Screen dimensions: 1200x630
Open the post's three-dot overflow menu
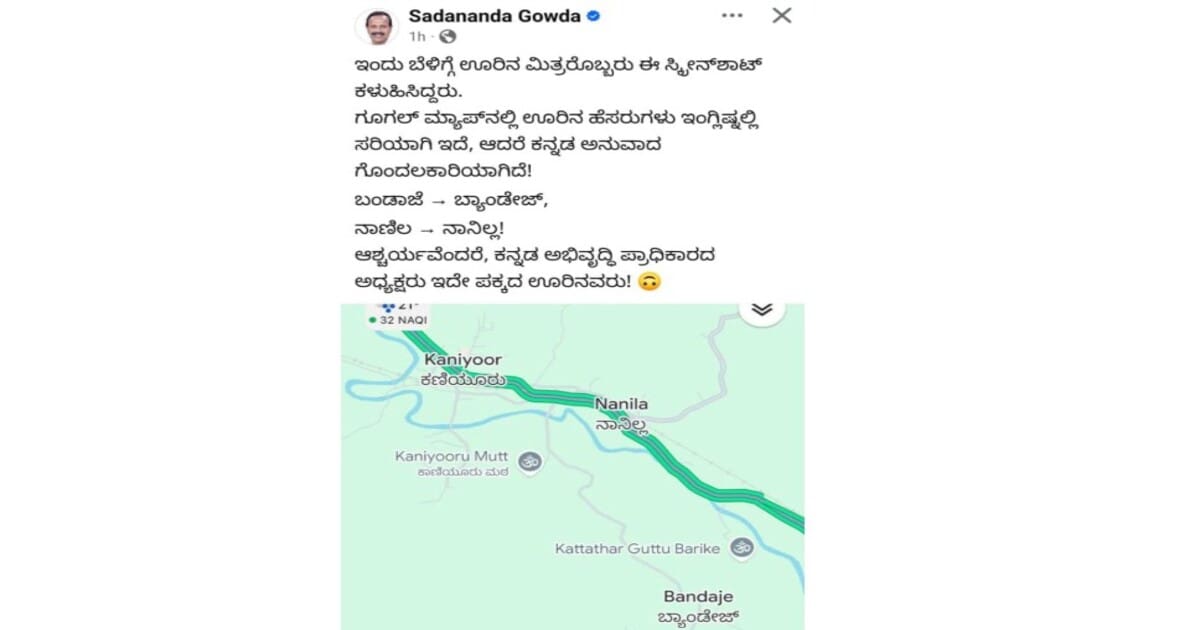[x=733, y=16]
